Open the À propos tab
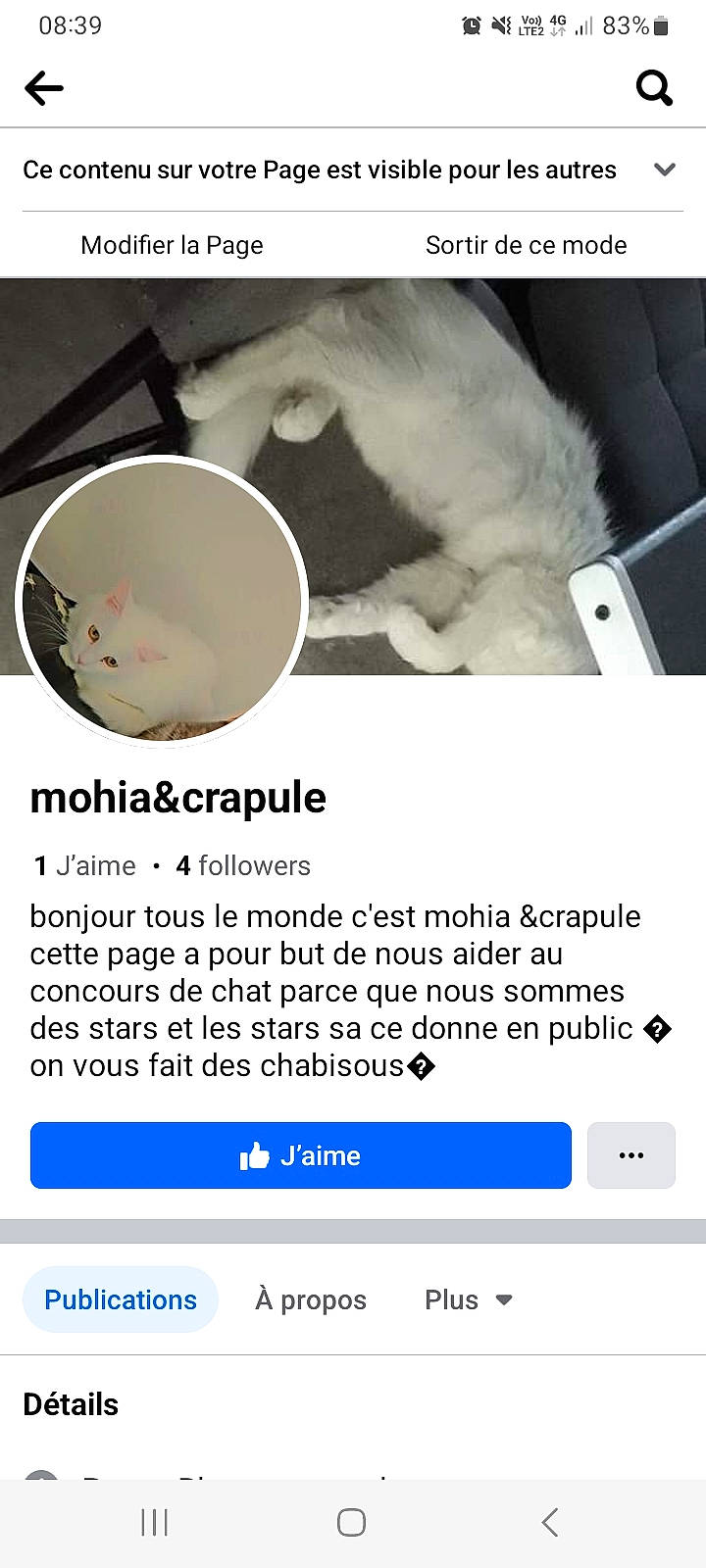The width and height of the screenshot is (706, 1568). [310, 1299]
